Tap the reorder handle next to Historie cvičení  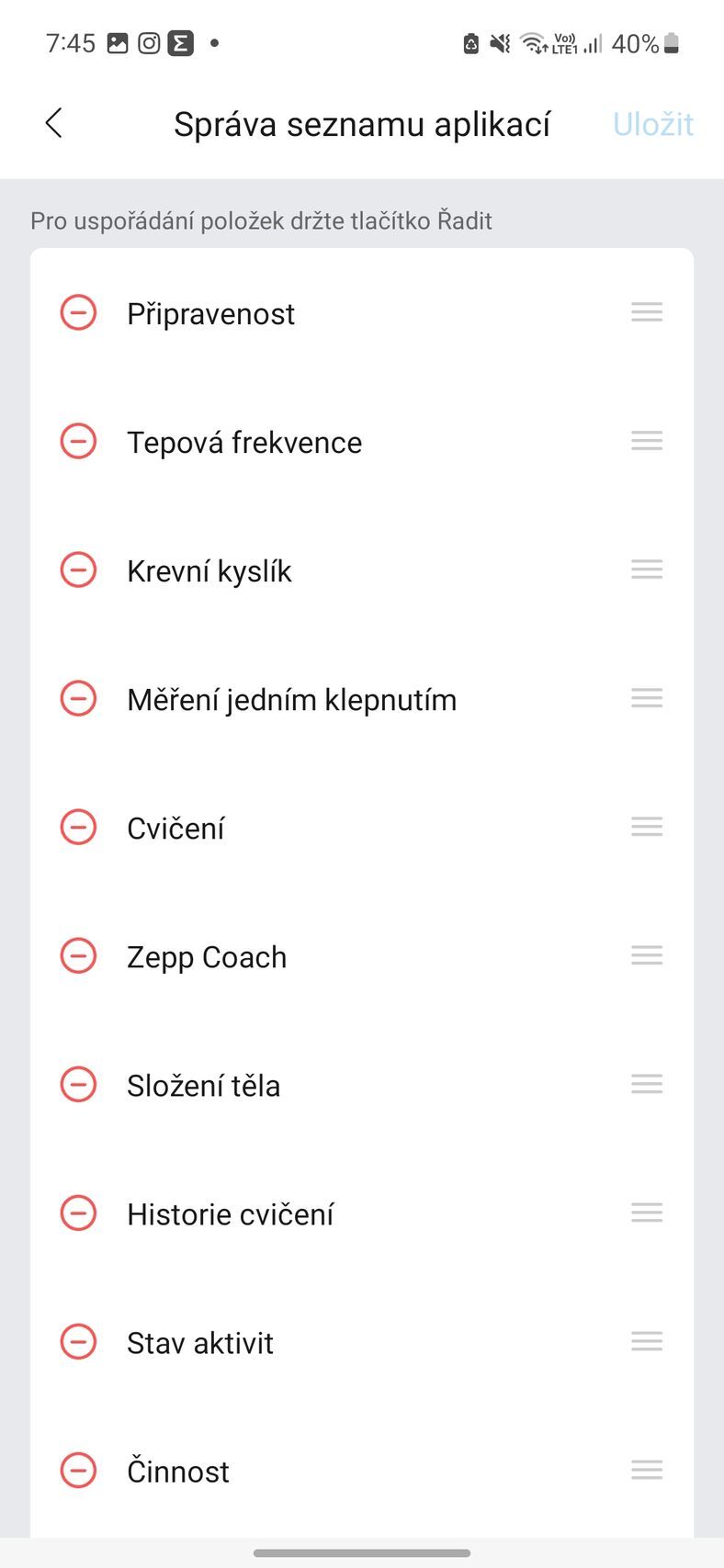(x=646, y=1213)
